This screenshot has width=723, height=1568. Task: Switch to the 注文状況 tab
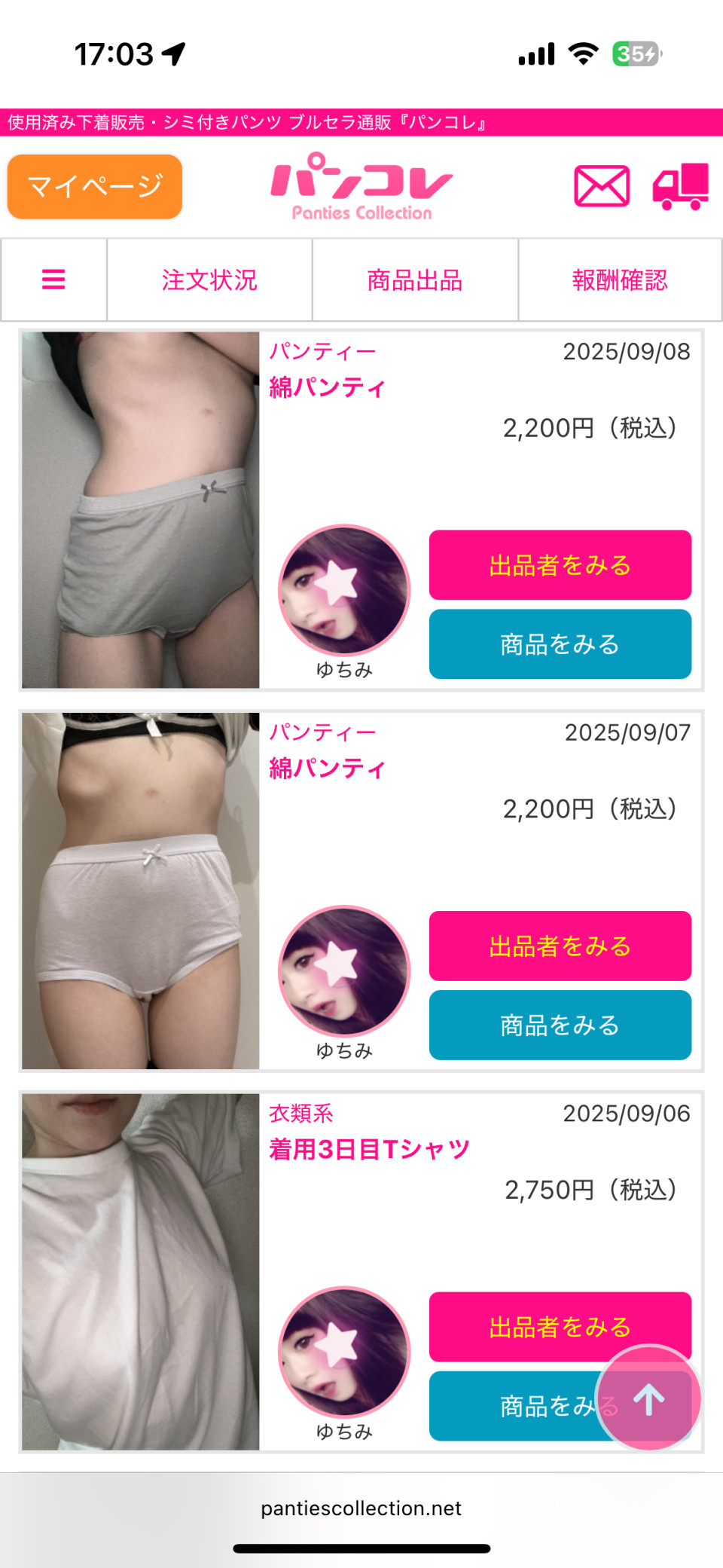(x=209, y=280)
